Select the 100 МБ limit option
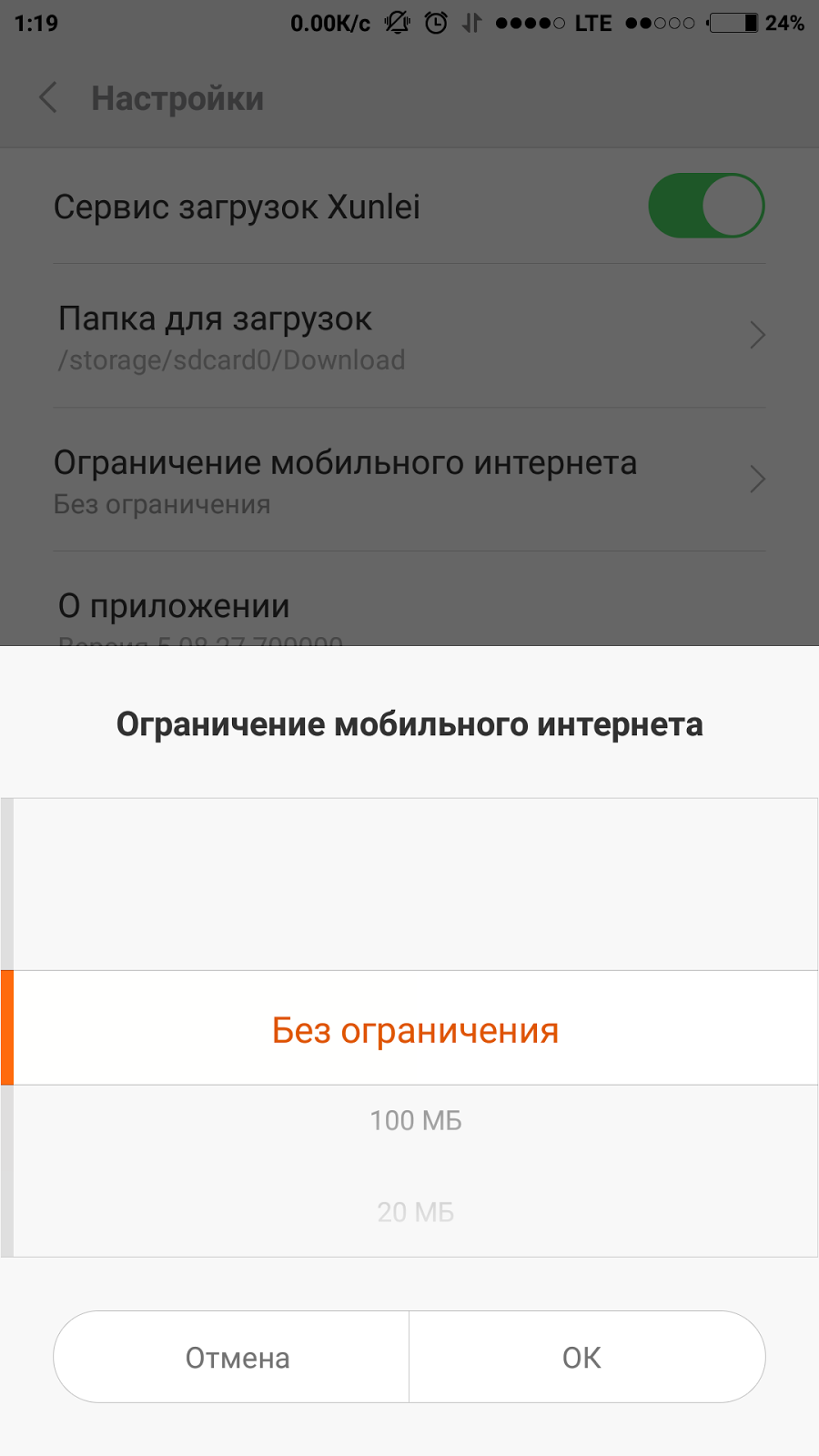 click(416, 1120)
